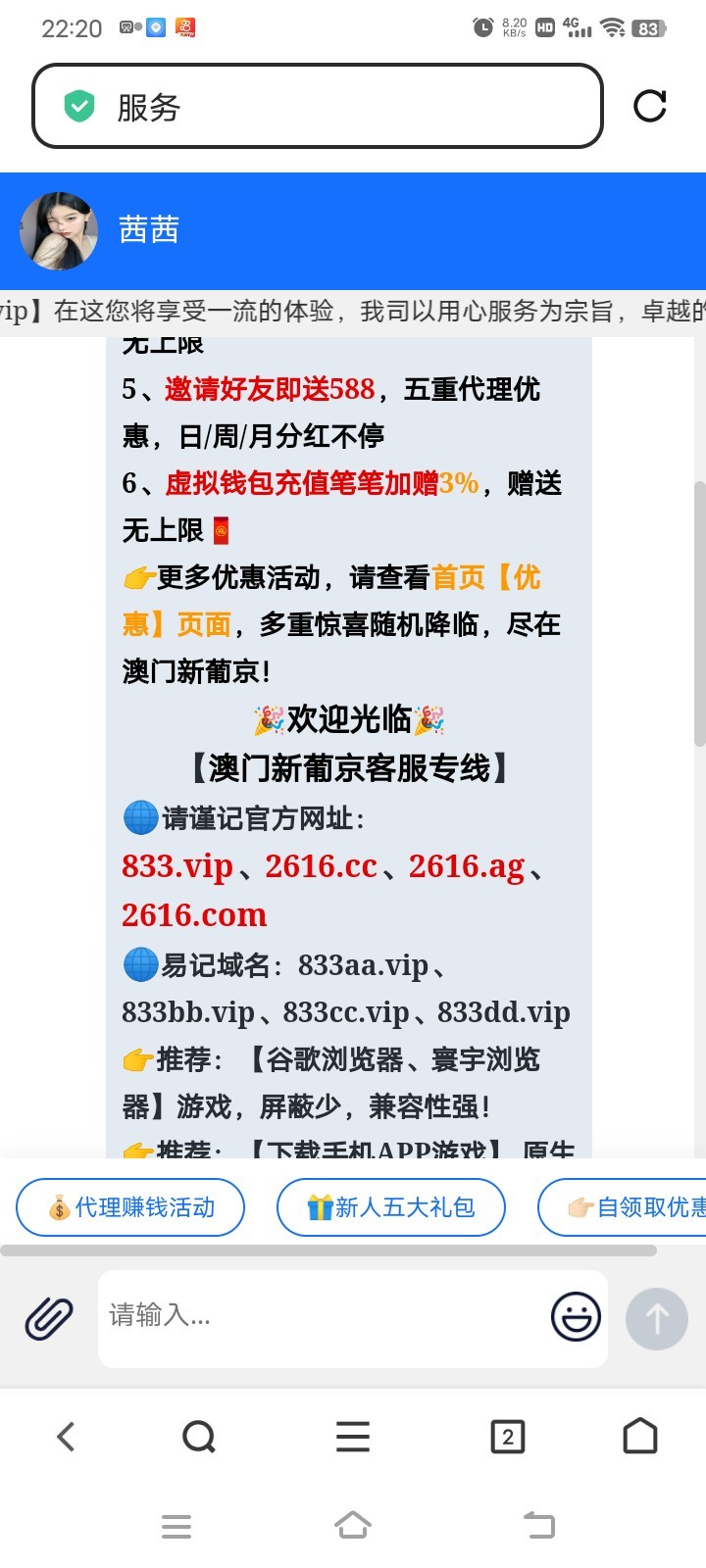Open browser search
The image size is (706, 1568).
tap(199, 1437)
